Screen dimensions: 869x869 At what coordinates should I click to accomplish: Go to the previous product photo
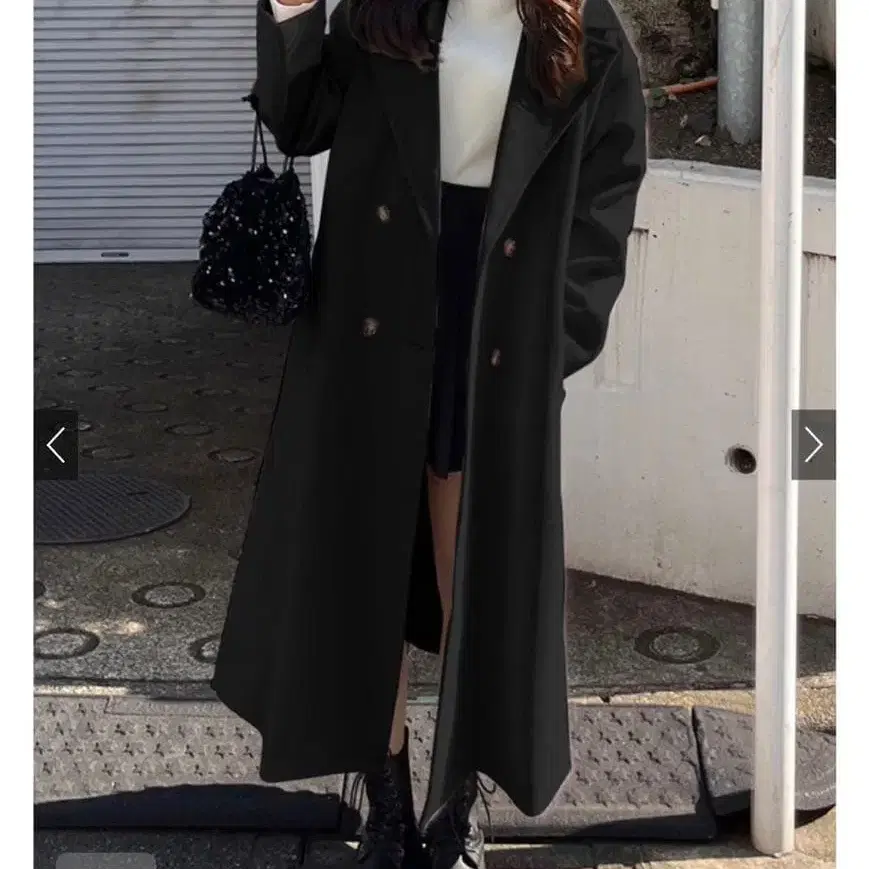[x=56, y=445]
